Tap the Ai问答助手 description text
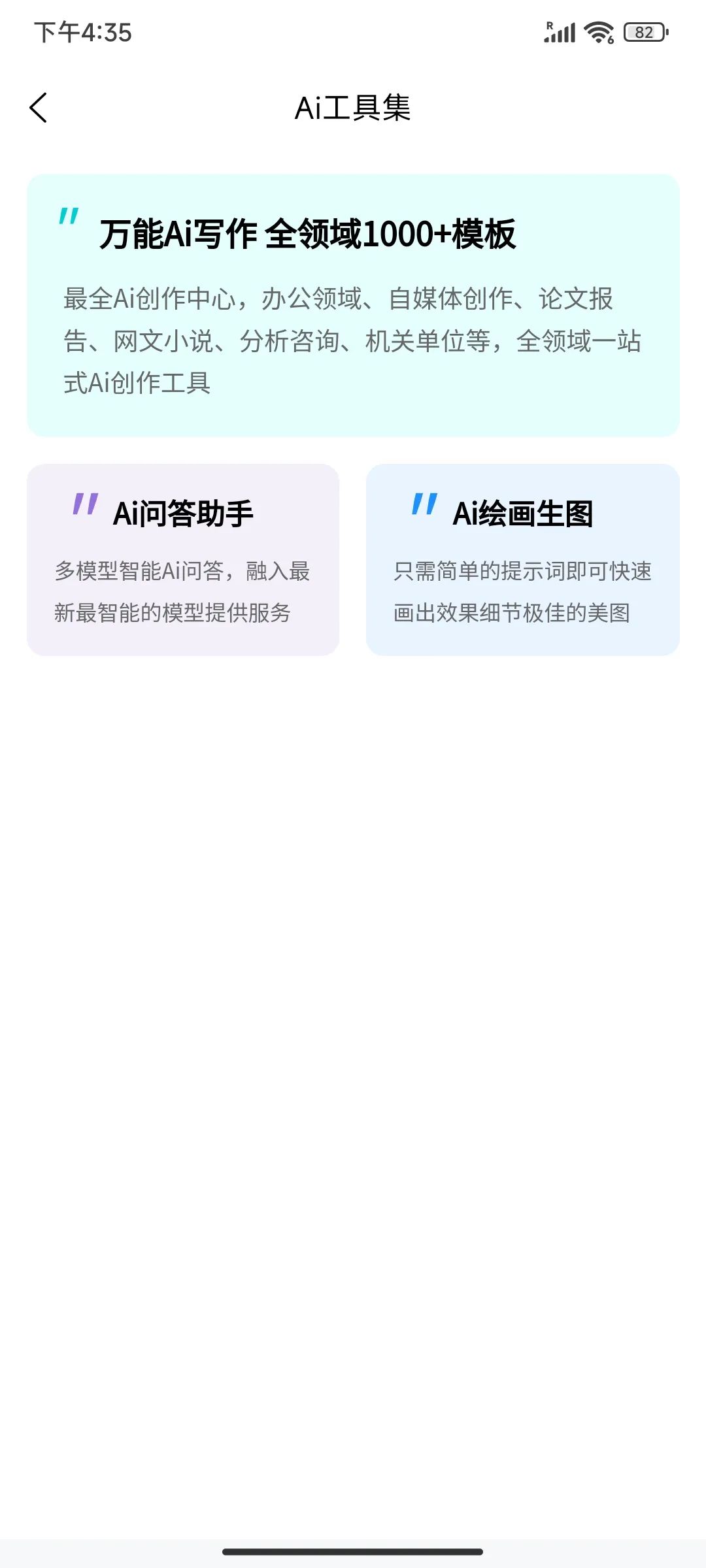This screenshot has width=706, height=1568. pos(183,591)
